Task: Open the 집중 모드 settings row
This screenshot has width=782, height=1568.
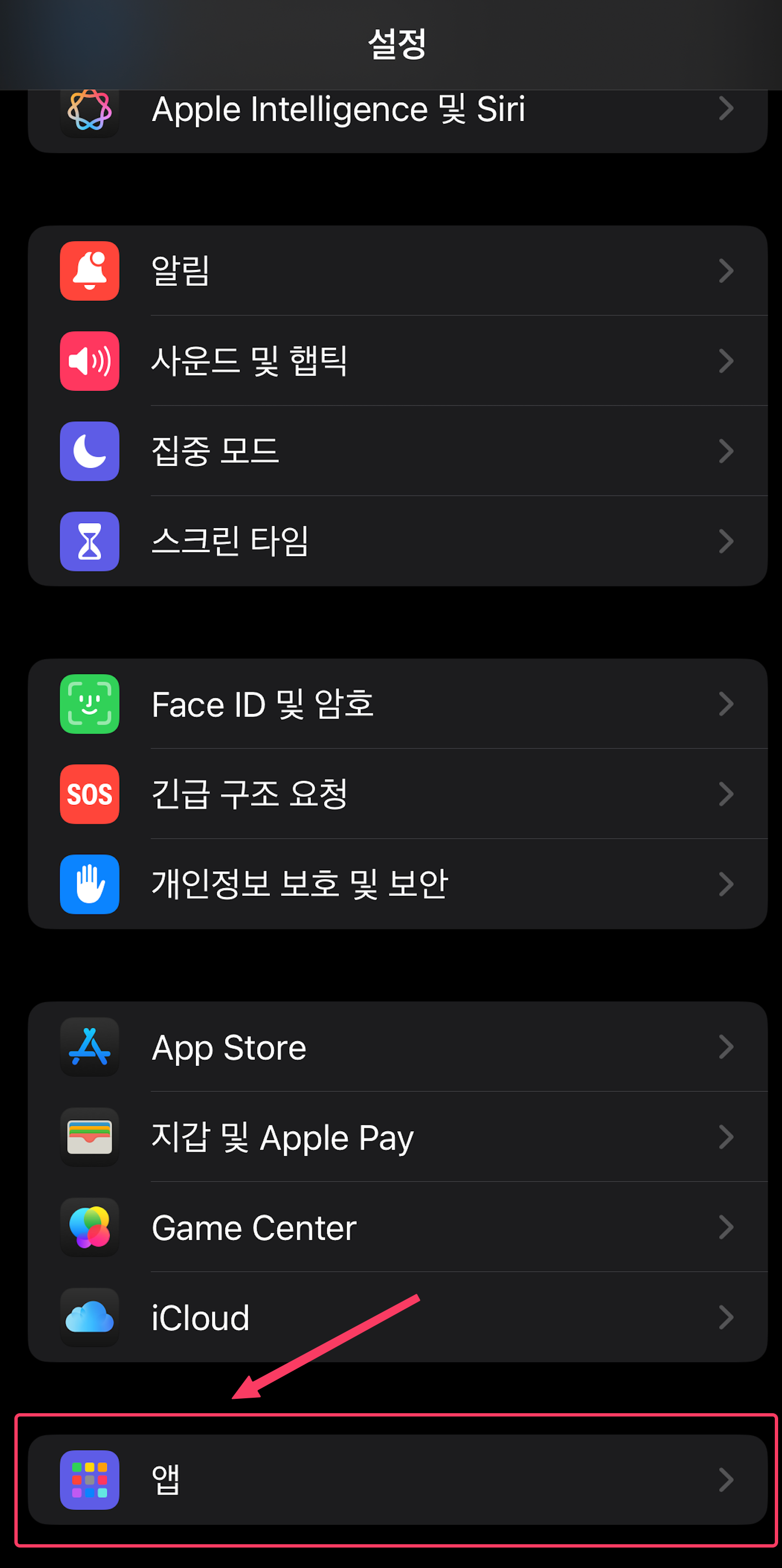Action: point(391,452)
